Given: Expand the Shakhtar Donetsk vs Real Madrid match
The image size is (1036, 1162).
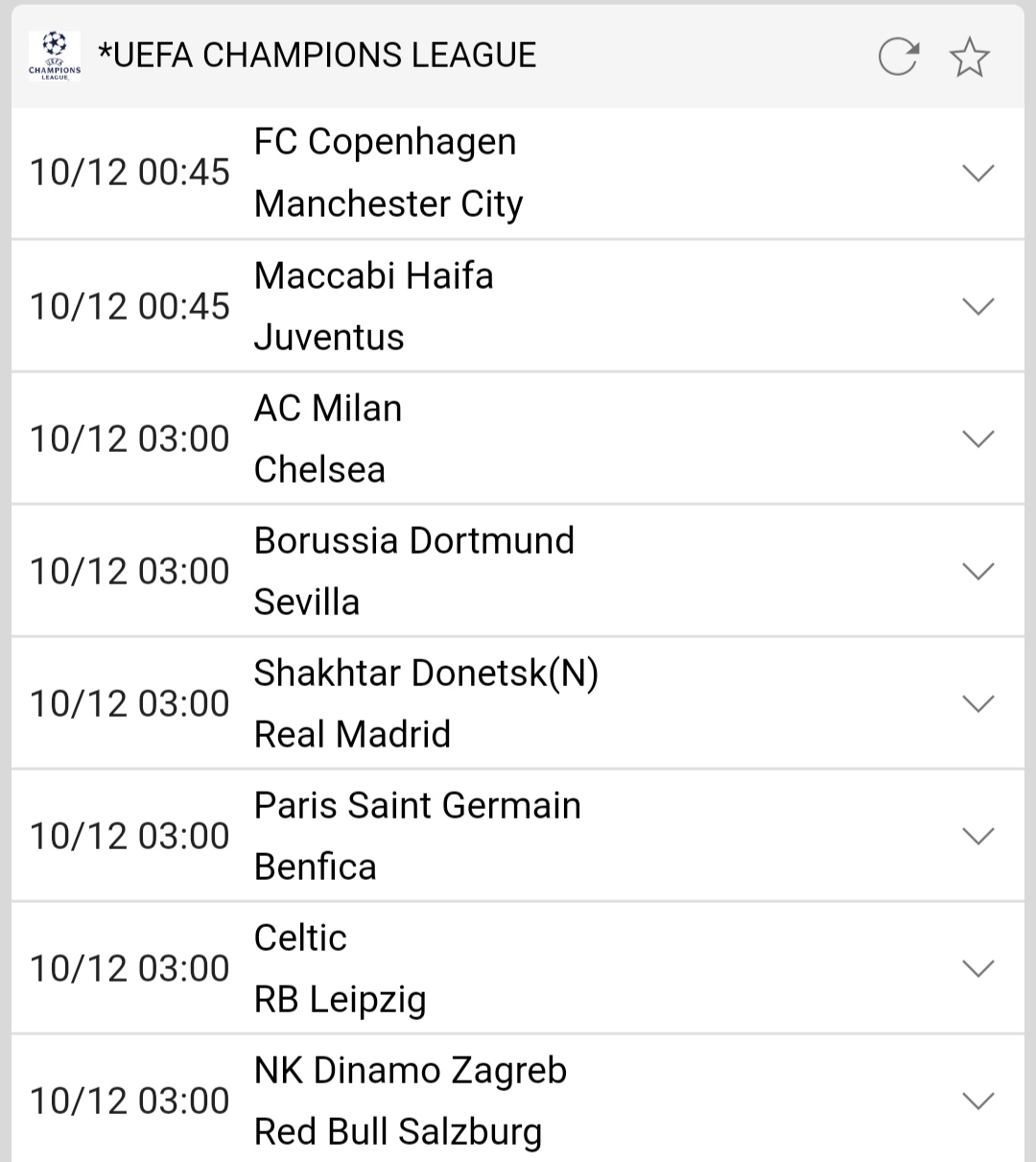Looking at the screenshot, I should (977, 703).
